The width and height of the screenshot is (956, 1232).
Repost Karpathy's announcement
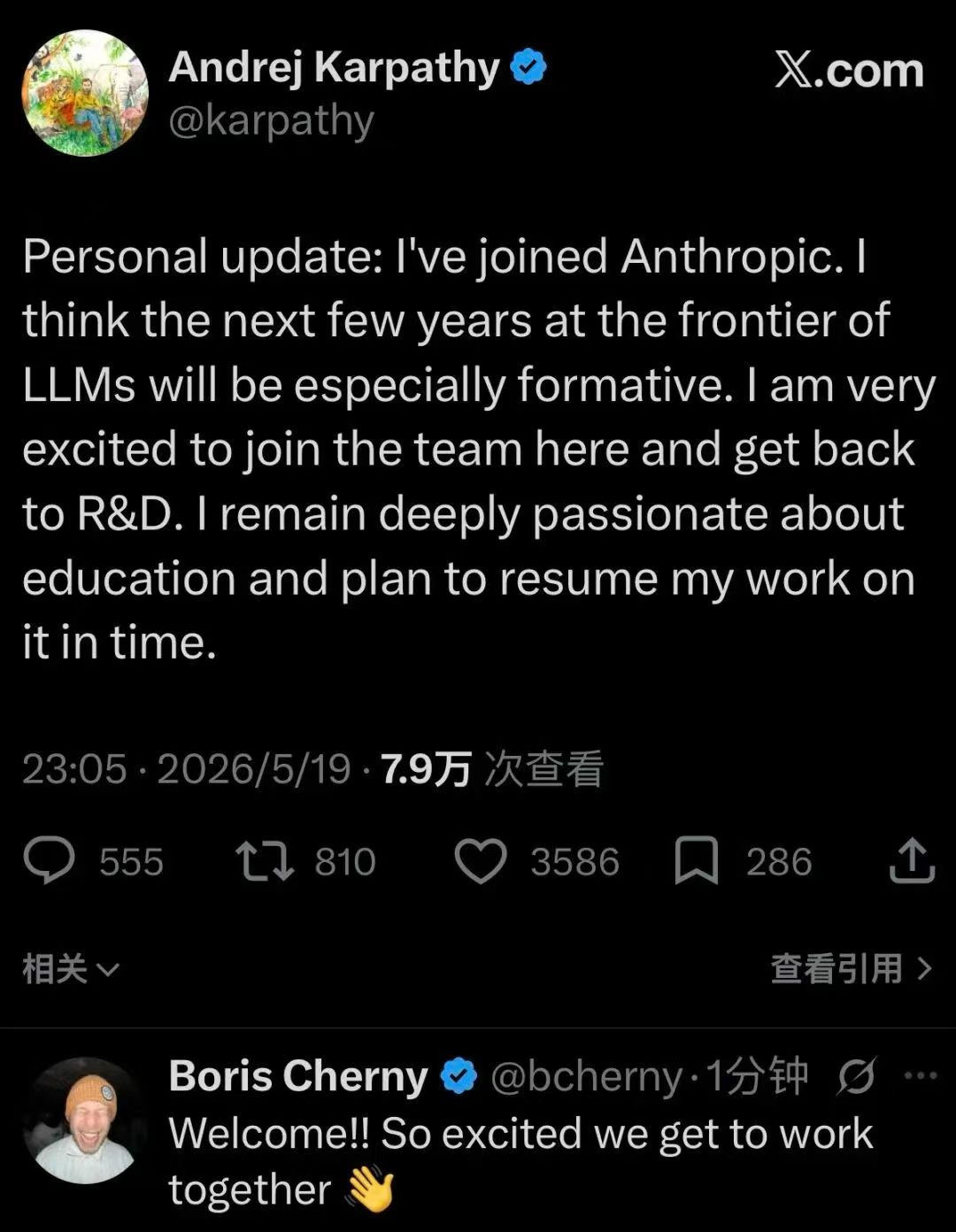pyautogui.click(x=265, y=861)
